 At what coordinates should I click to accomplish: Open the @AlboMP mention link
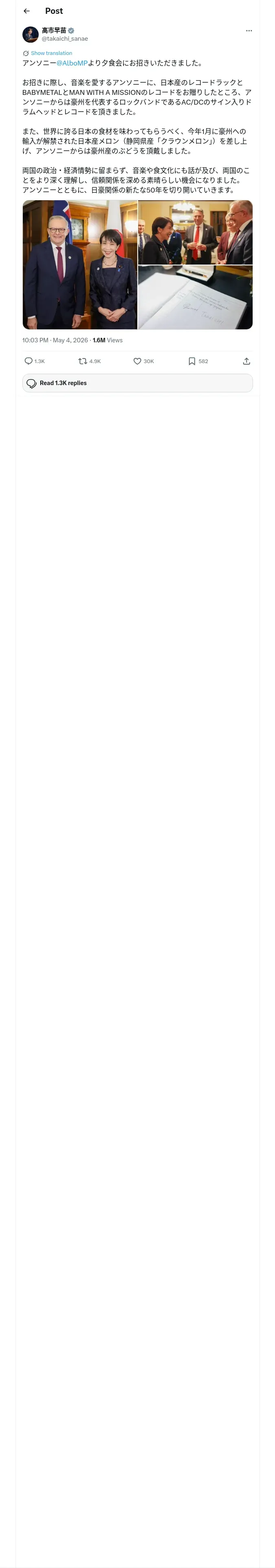coord(72,63)
